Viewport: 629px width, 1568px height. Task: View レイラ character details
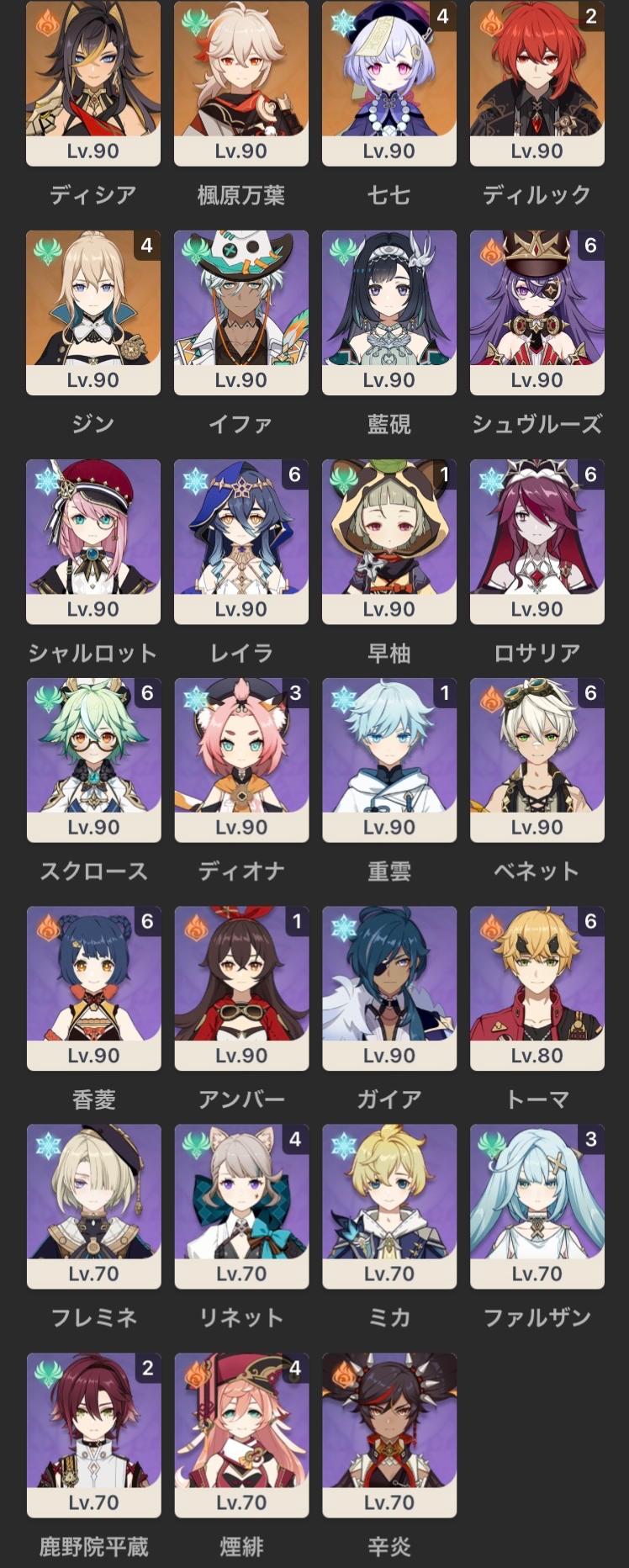[x=240, y=540]
